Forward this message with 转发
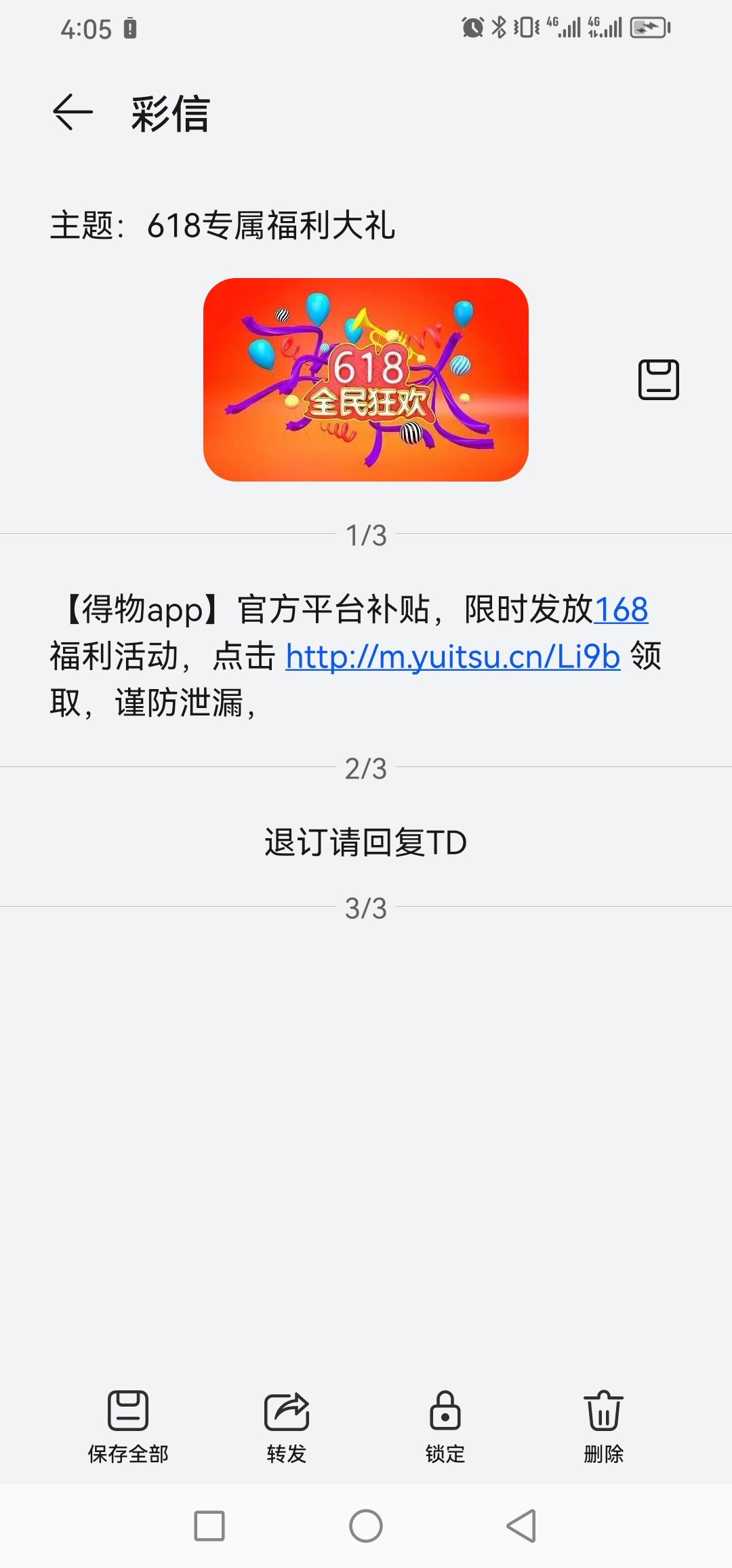Image resolution: width=732 pixels, height=1568 pixels. (x=287, y=1426)
